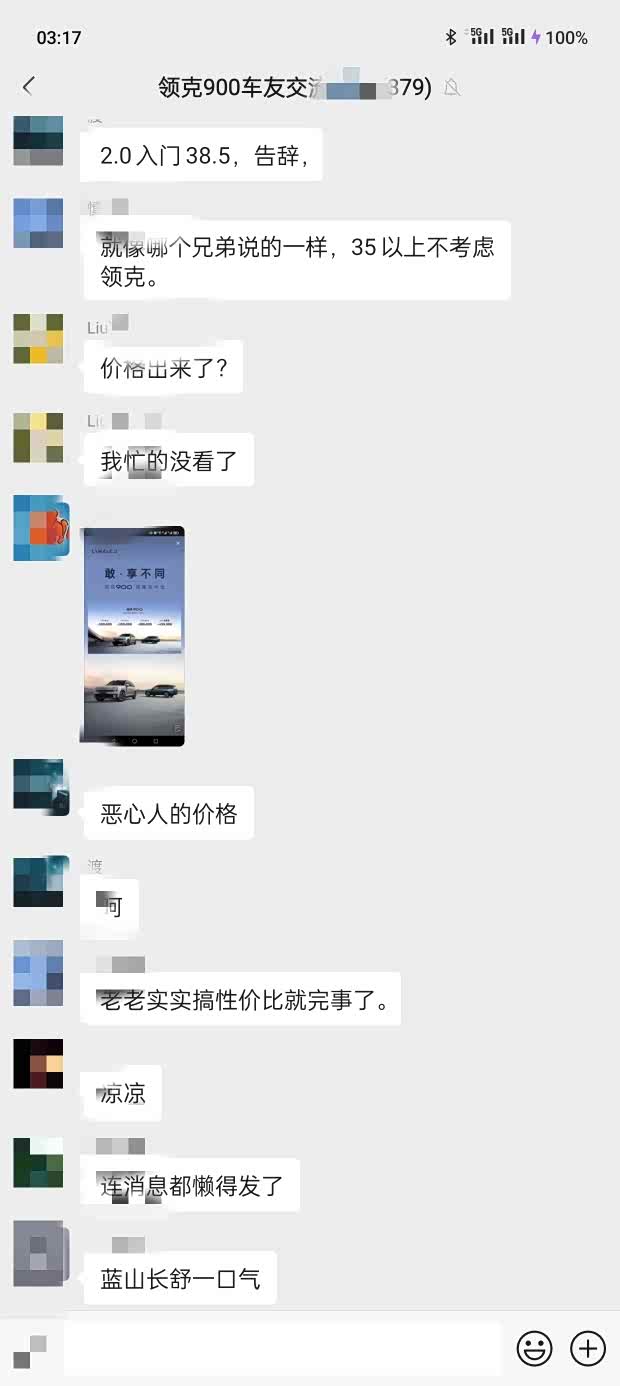
Task: Go back from the group chat
Action: 28,87
